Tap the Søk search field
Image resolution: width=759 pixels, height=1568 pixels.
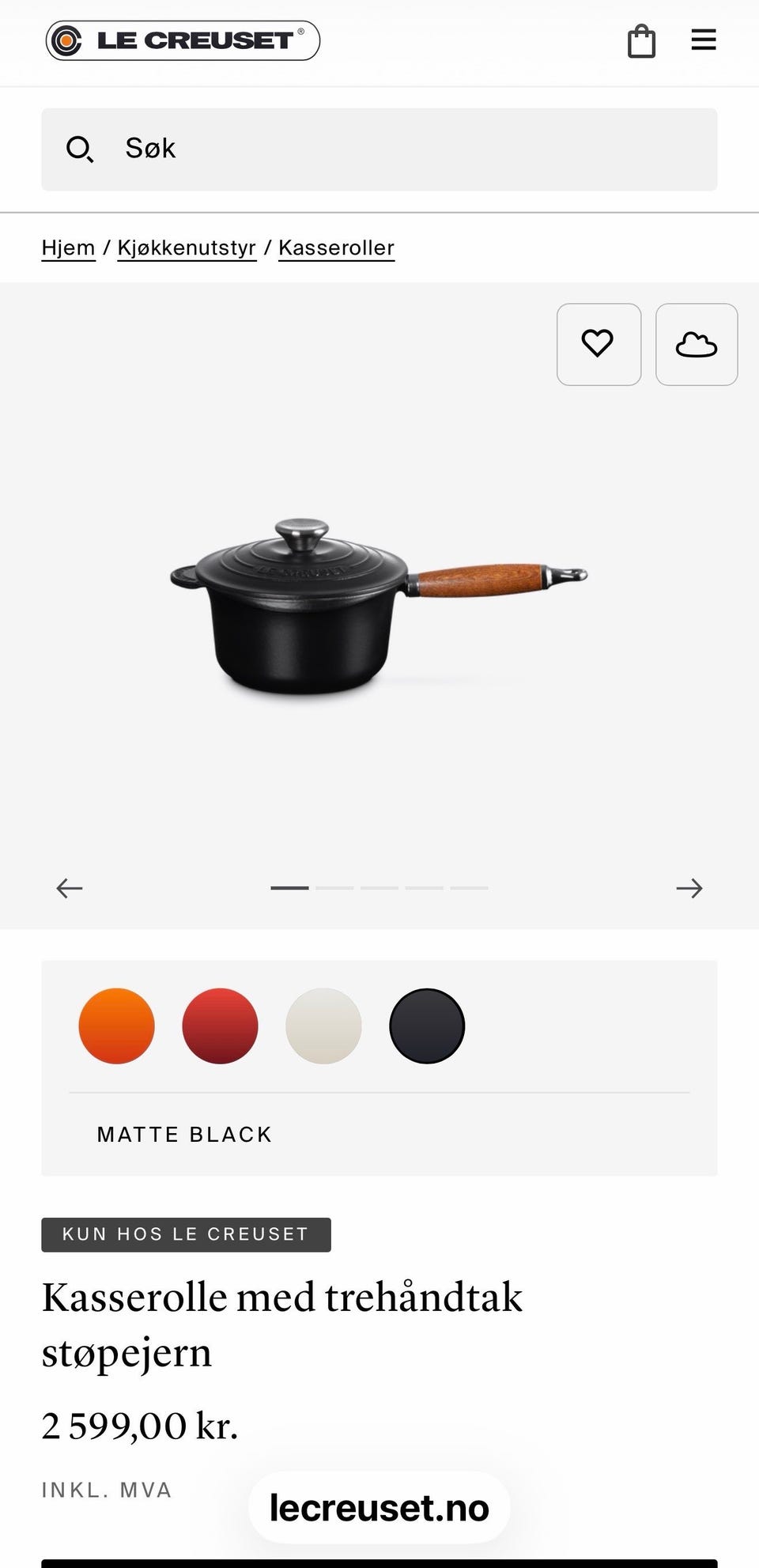379,149
